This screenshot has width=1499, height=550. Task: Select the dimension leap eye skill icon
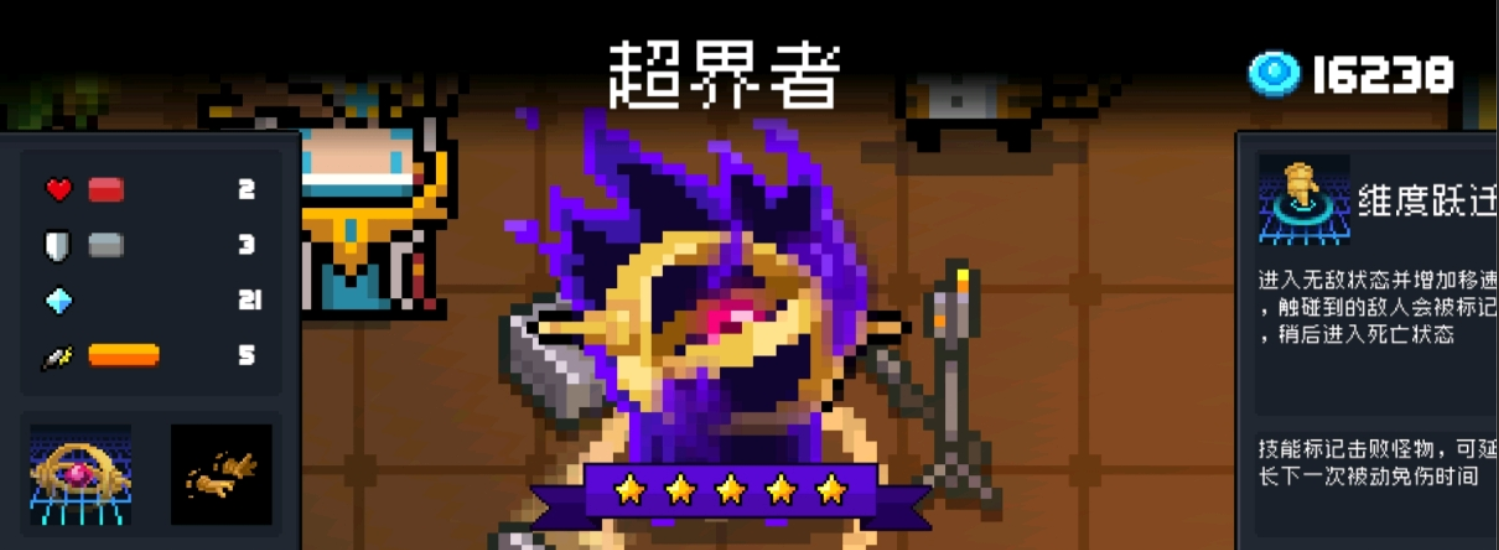[x=80, y=474]
